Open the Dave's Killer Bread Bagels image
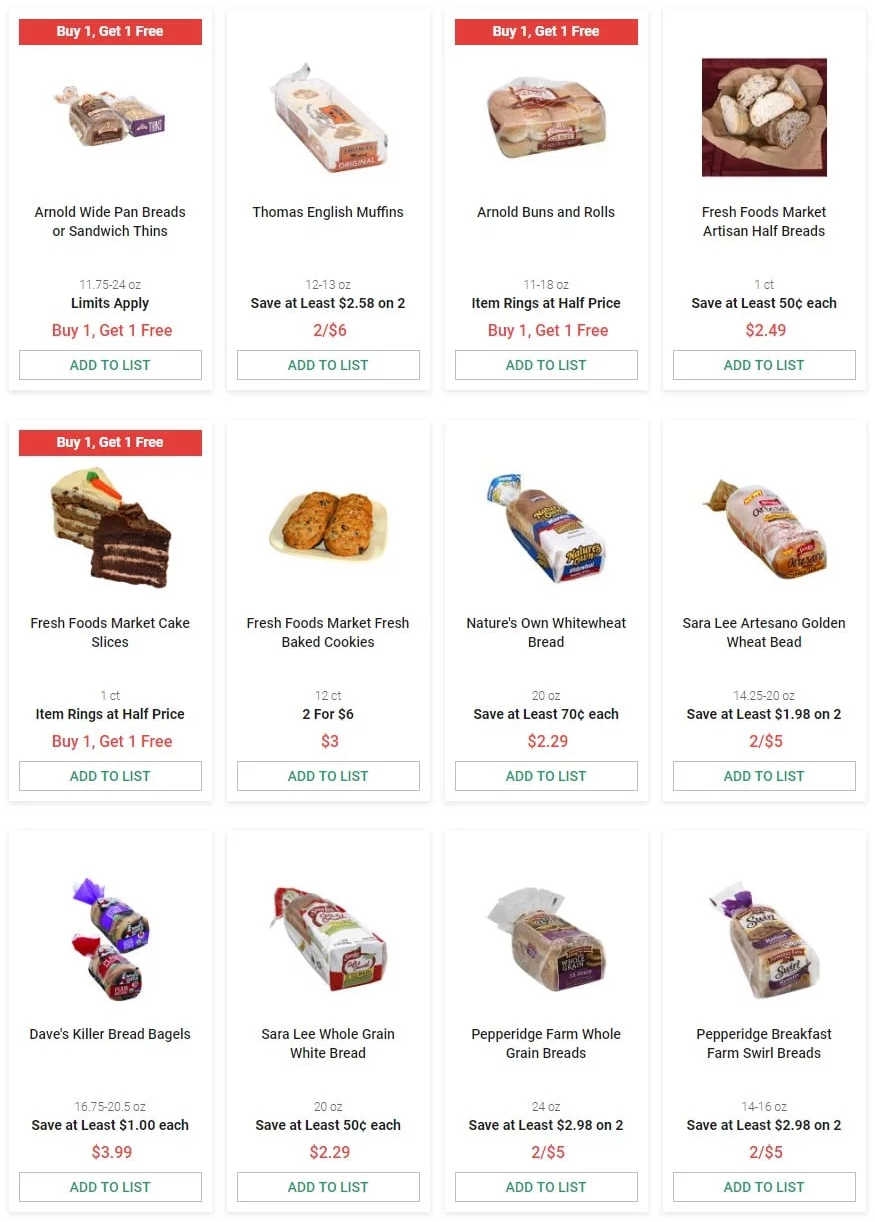The image size is (875, 1222). pyautogui.click(x=110, y=939)
